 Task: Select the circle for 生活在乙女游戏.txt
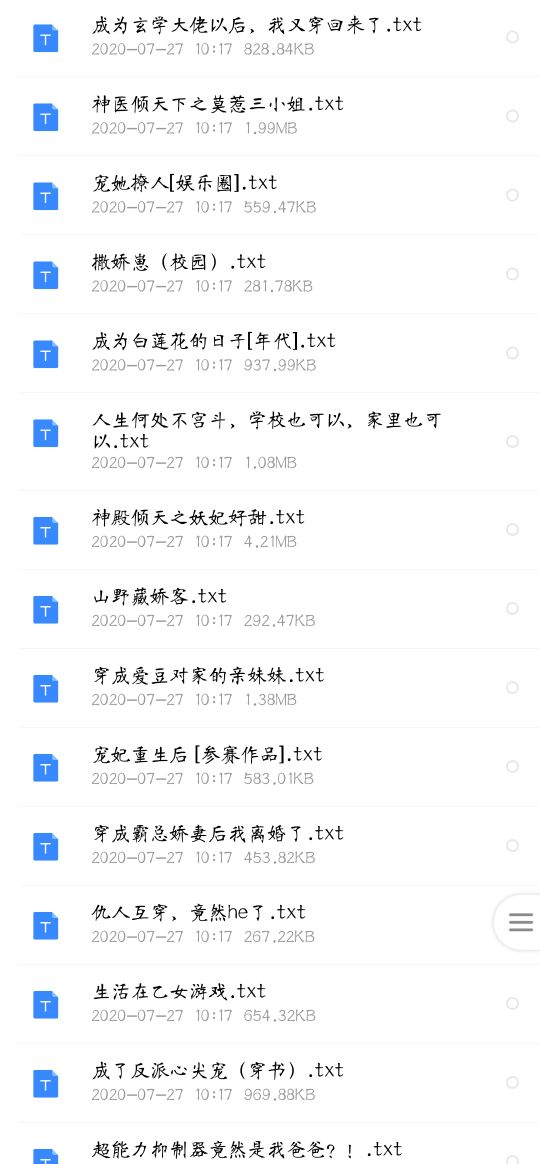[x=513, y=1004]
